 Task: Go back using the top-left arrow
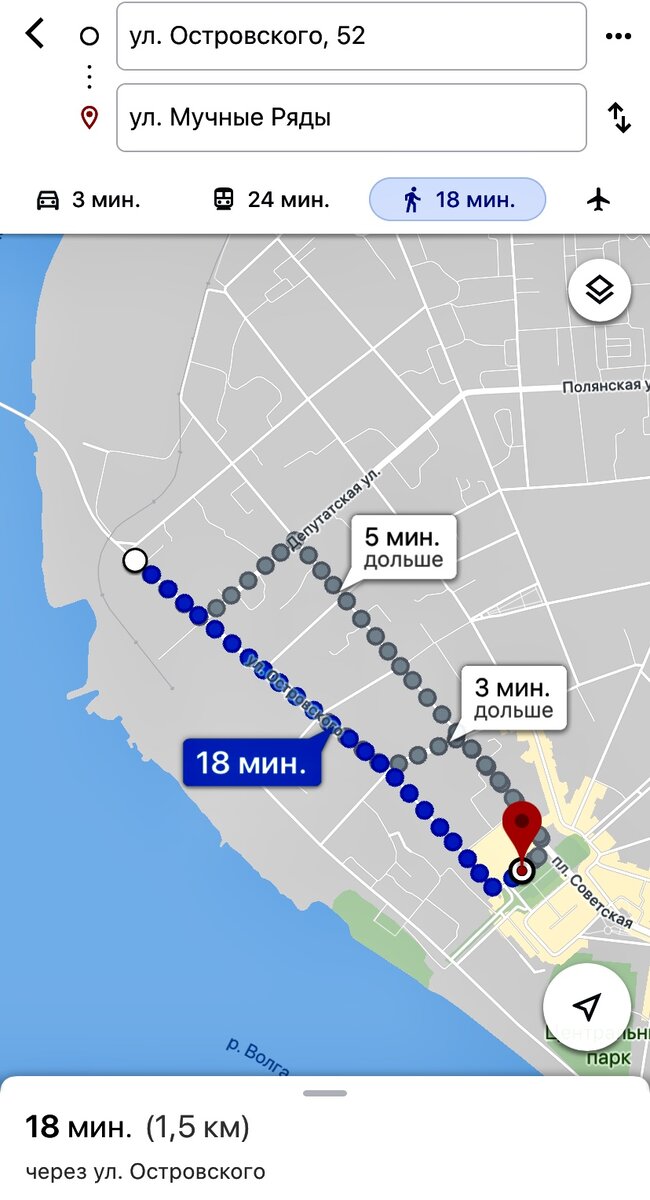point(35,34)
